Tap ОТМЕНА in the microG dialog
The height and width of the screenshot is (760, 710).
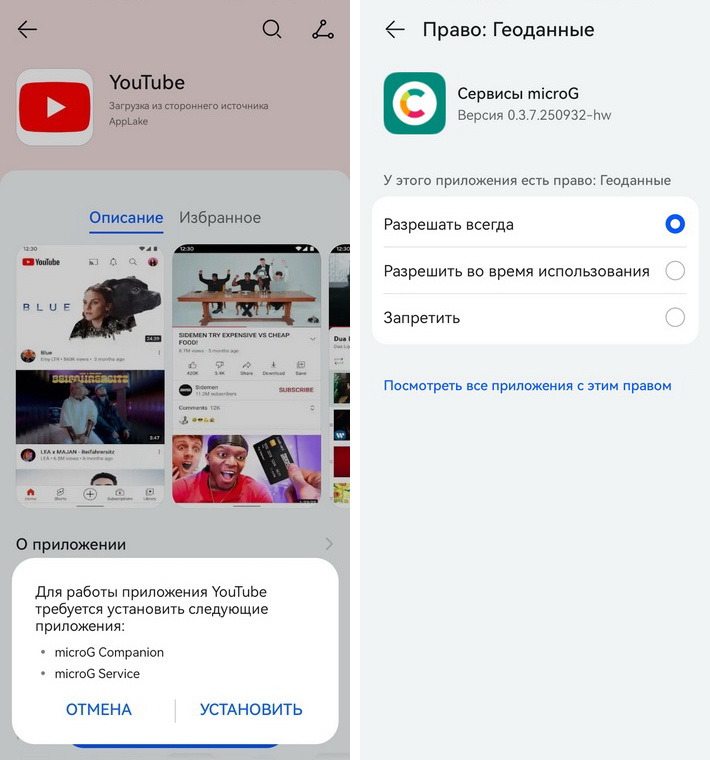click(99, 709)
